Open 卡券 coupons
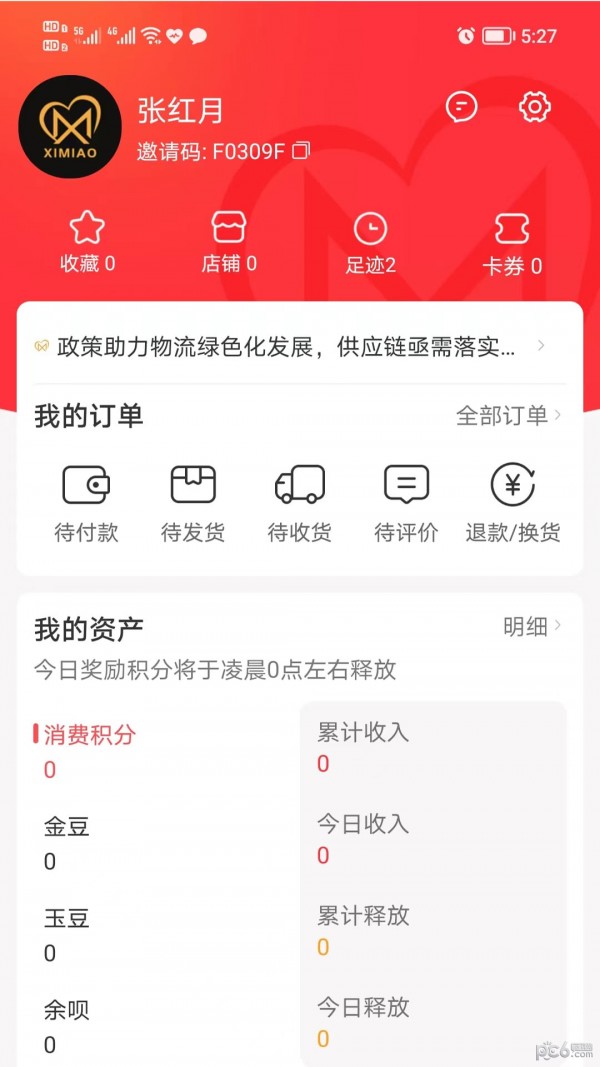 pyautogui.click(x=512, y=243)
